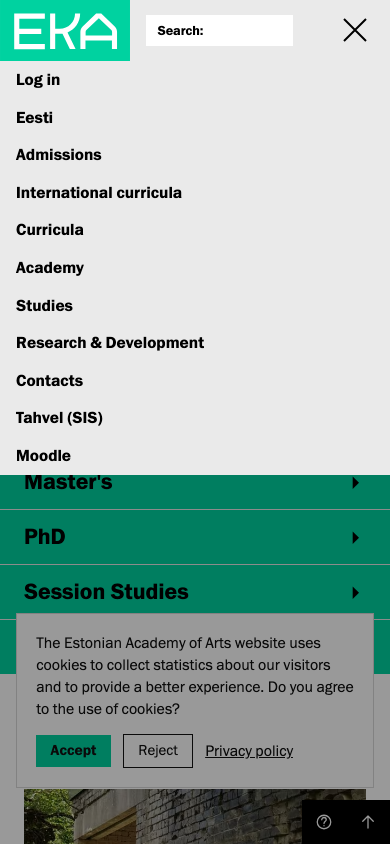Open Moodle link
Viewport: 390px width, 844px height.
coord(44,455)
